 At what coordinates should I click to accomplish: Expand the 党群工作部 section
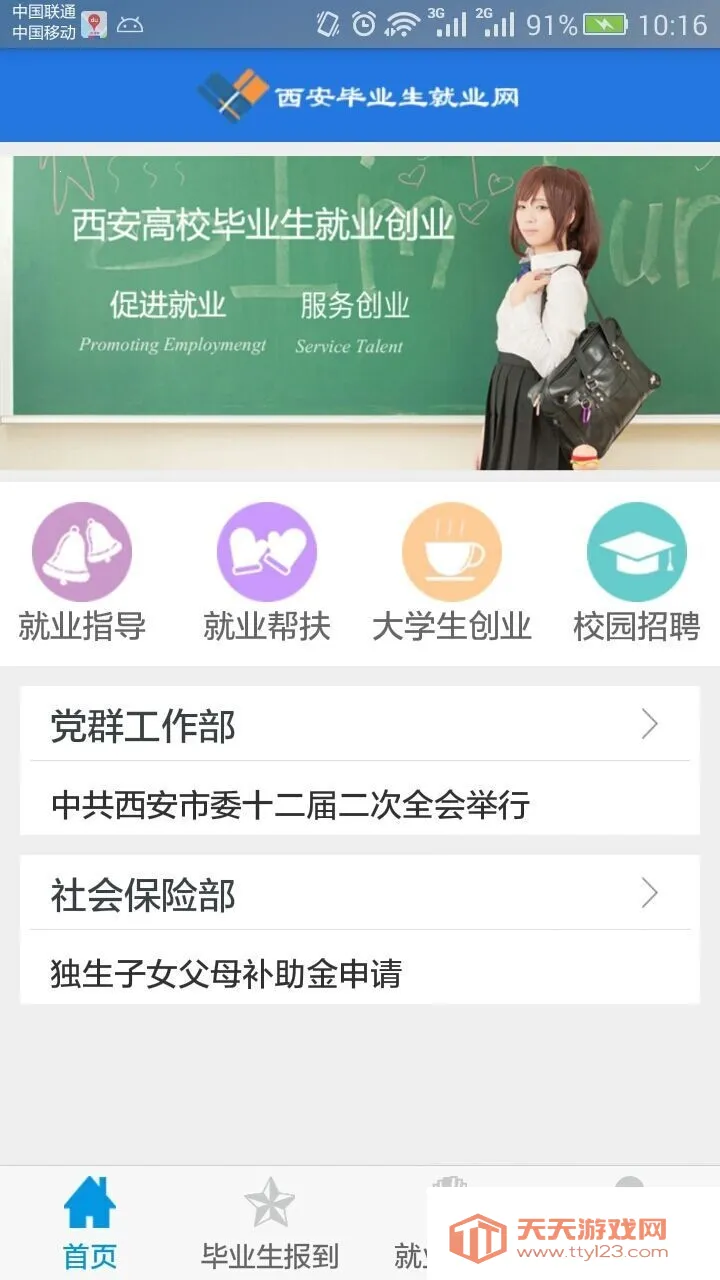pos(649,725)
